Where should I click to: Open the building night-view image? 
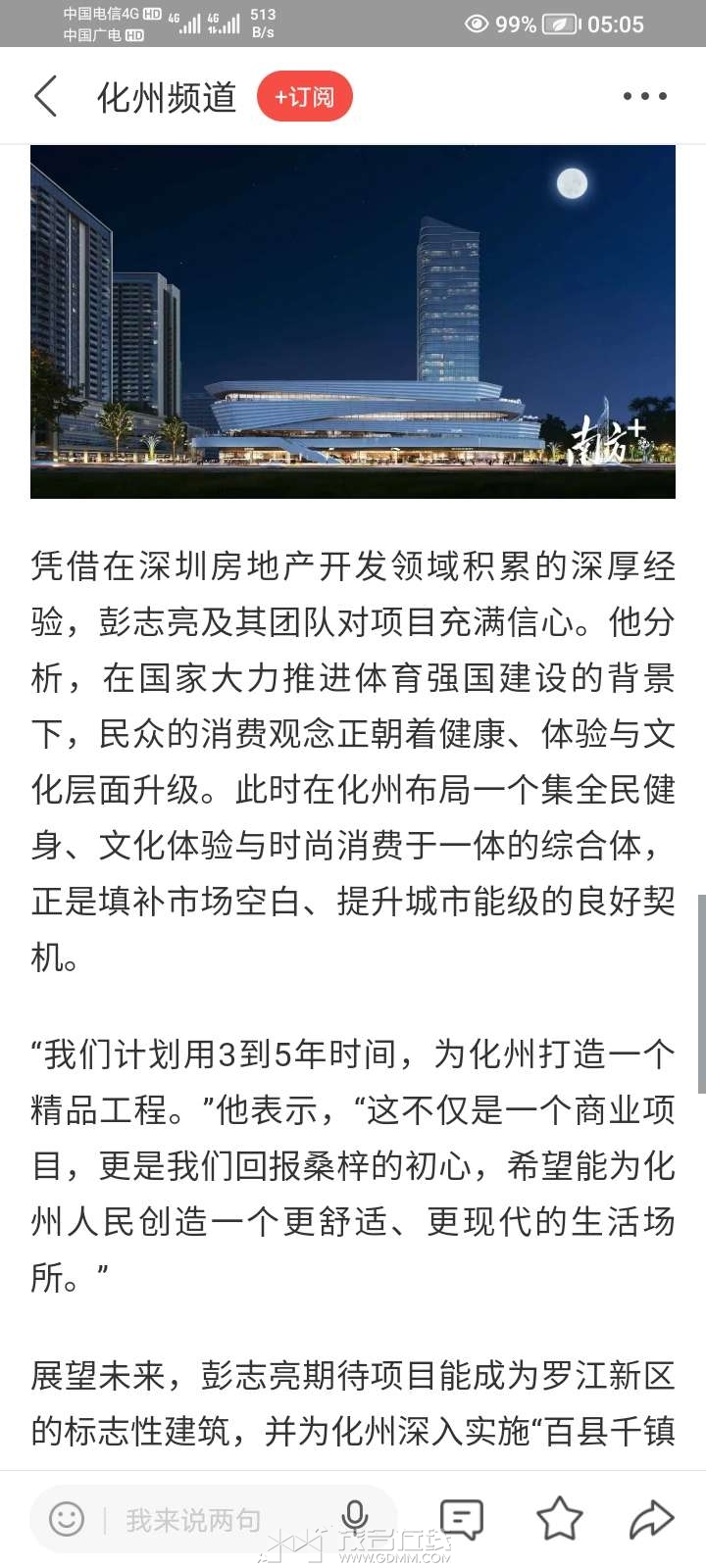pos(353,321)
